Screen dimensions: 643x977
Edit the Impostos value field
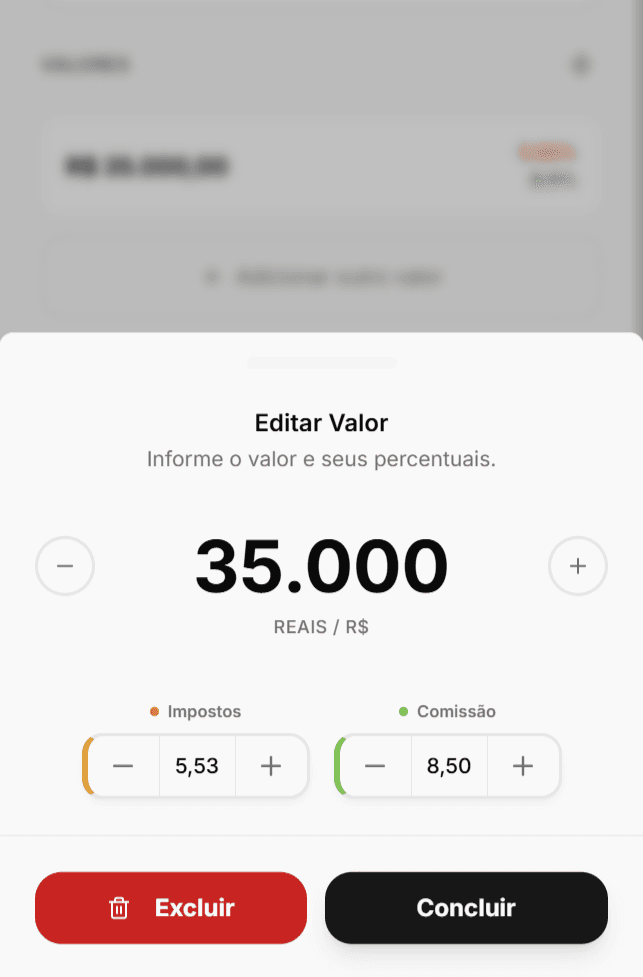click(x=197, y=766)
